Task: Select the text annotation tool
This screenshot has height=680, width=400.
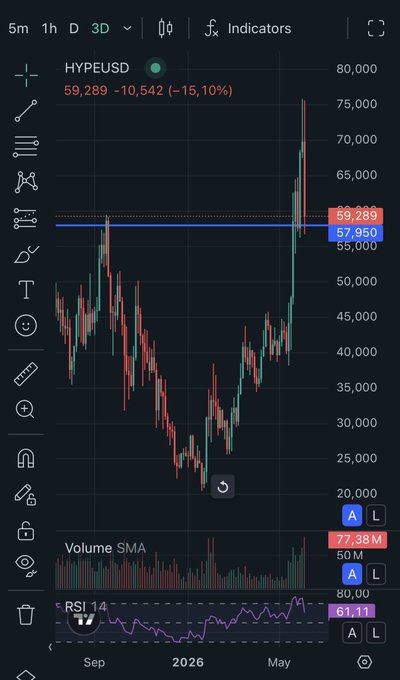Action: (x=26, y=290)
